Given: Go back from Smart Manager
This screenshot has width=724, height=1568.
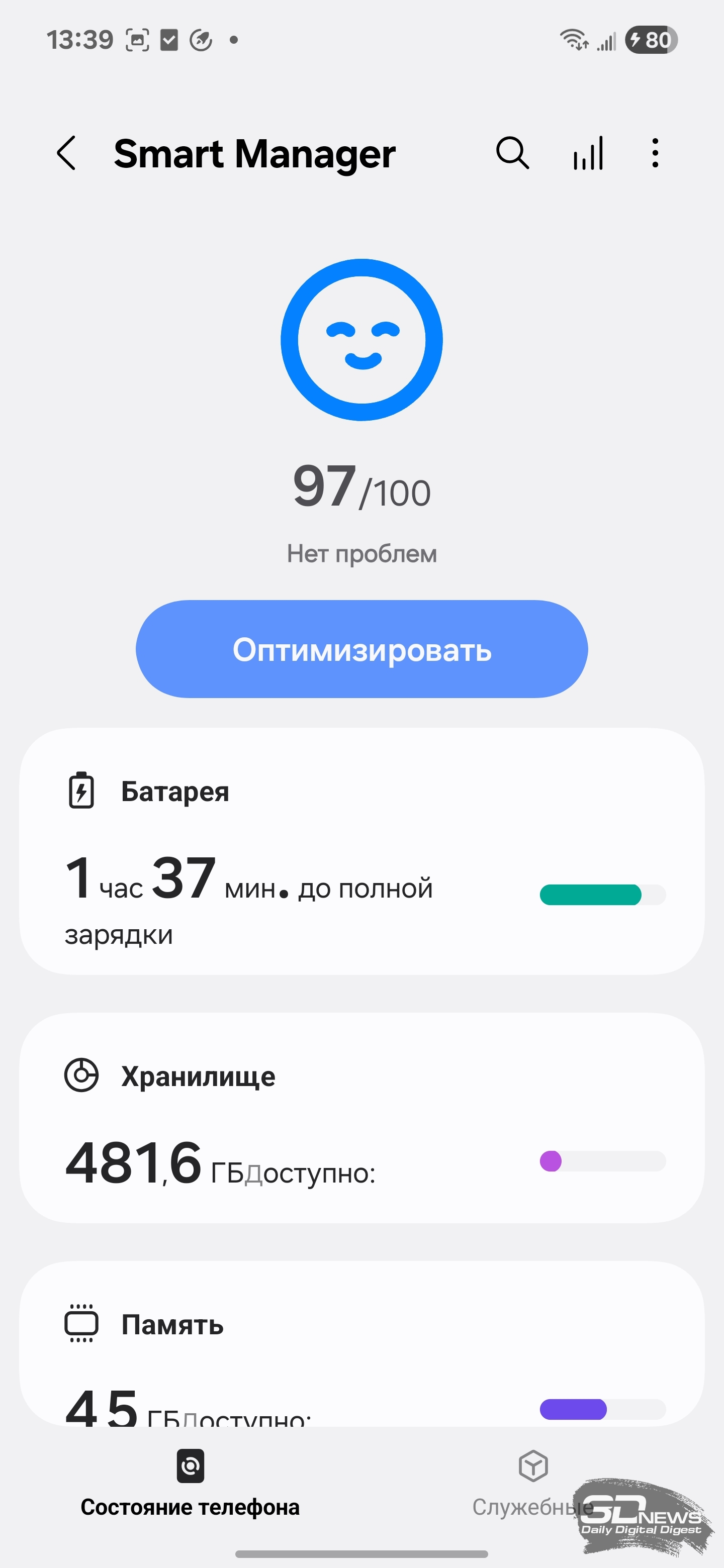Looking at the screenshot, I should pos(66,153).
